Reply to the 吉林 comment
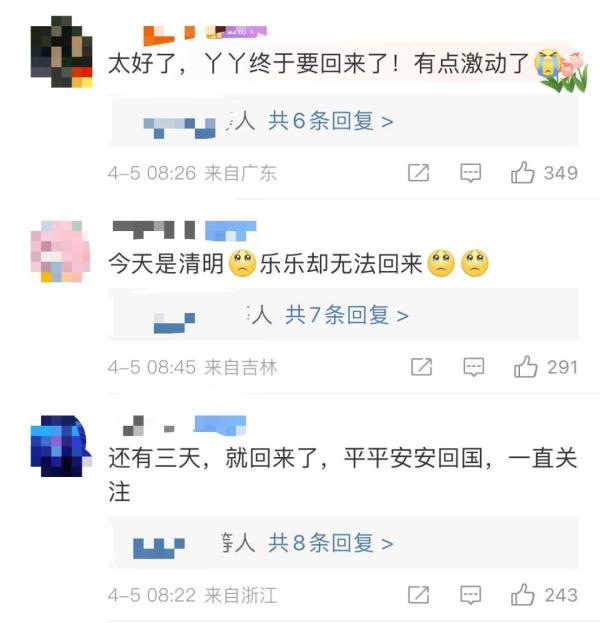This screenshot has width=600, height=623. coord(474,367)
